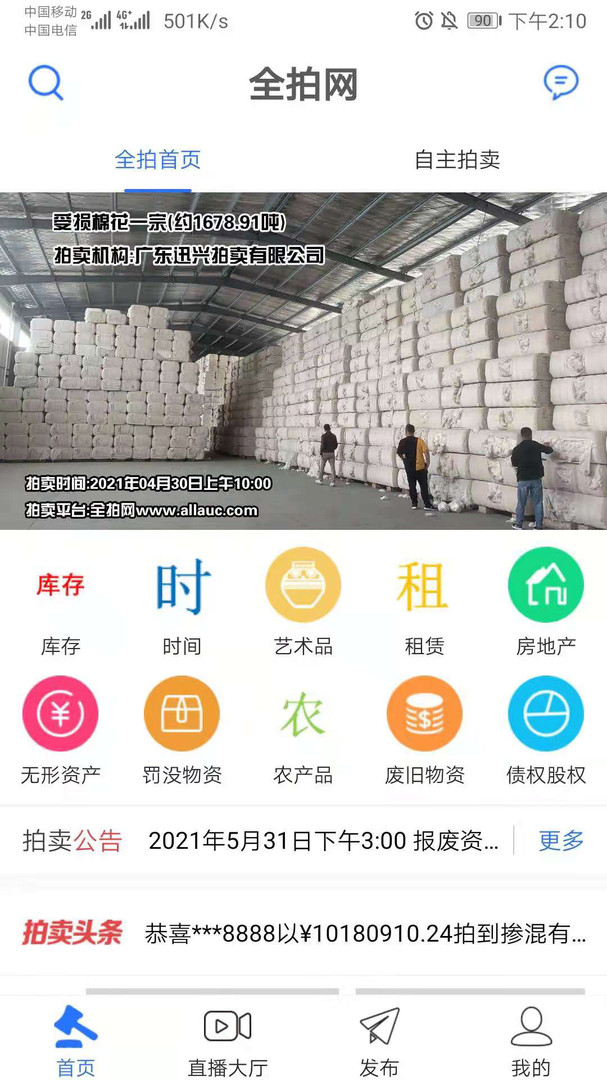Viewport: 607px width, 1080px height.
Task: Go to the 直播大厅 tab
Action: [x=228, y=1041]
